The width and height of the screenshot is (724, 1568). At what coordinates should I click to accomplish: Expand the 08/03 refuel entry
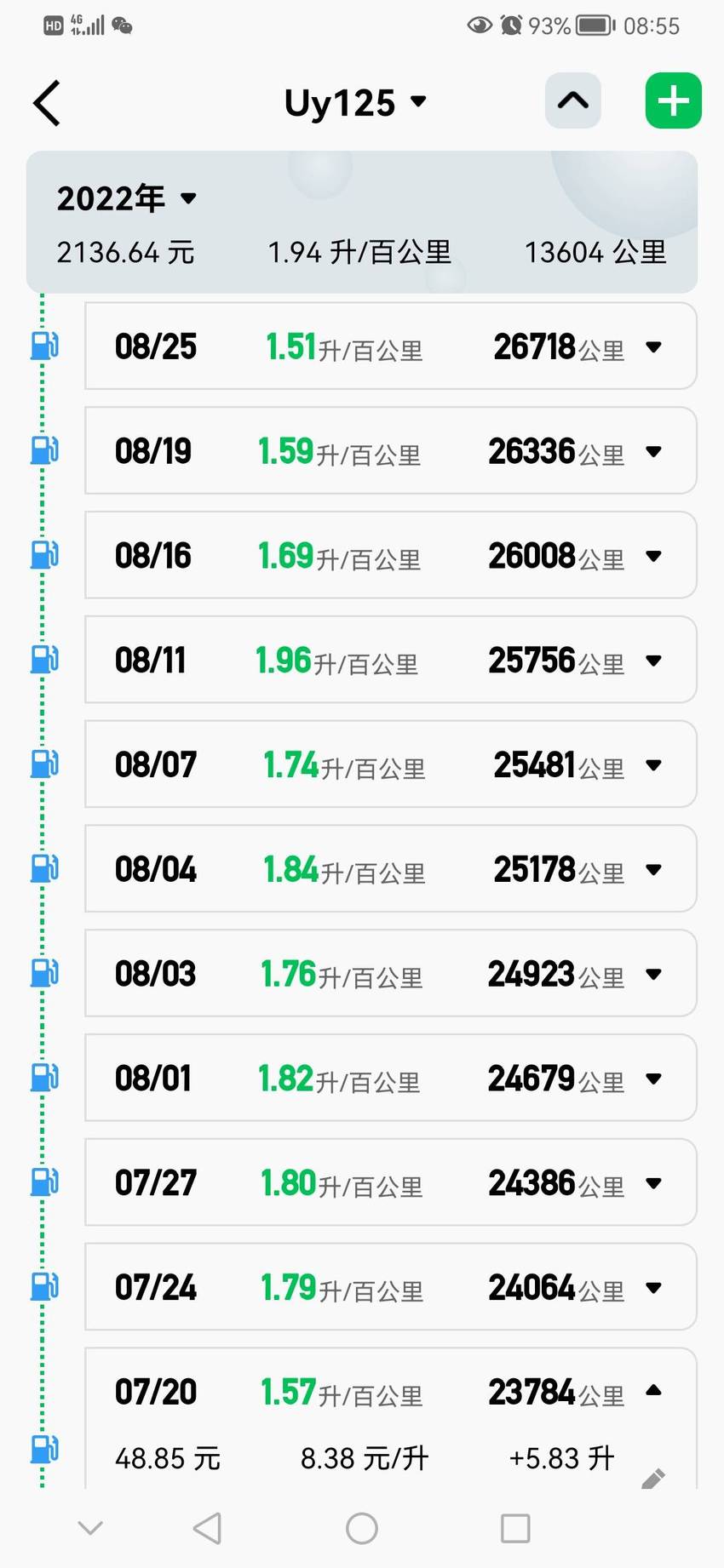click(x=654, y=974)
